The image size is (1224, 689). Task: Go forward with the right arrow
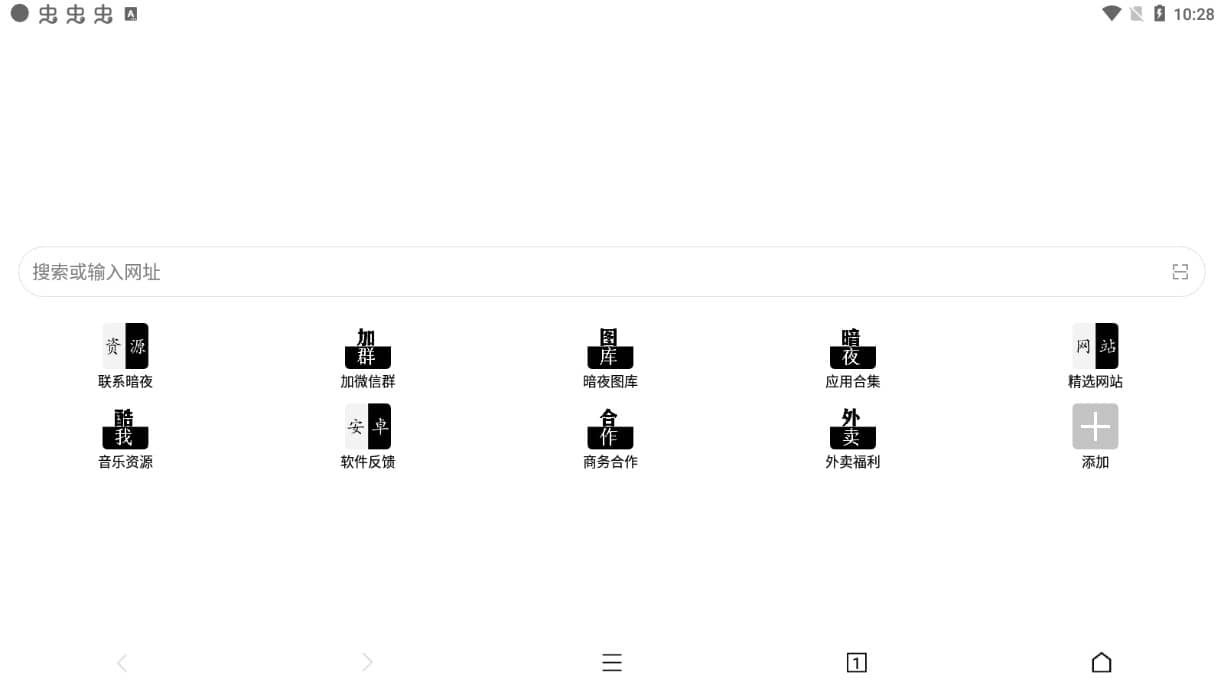tap(367, 662)
